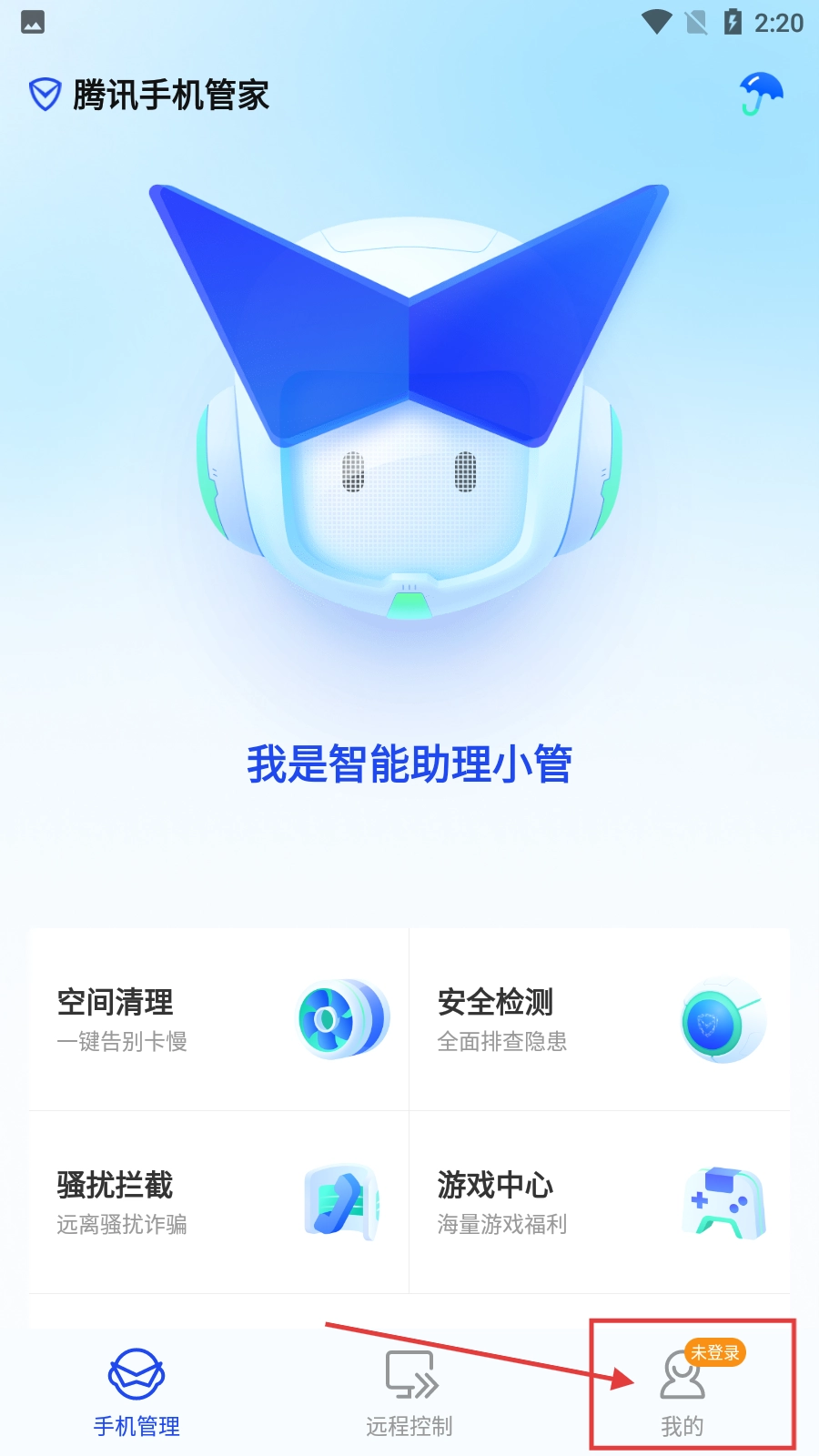
Task: Switch to the 远程控制 tab
Action: point(409,1392)
